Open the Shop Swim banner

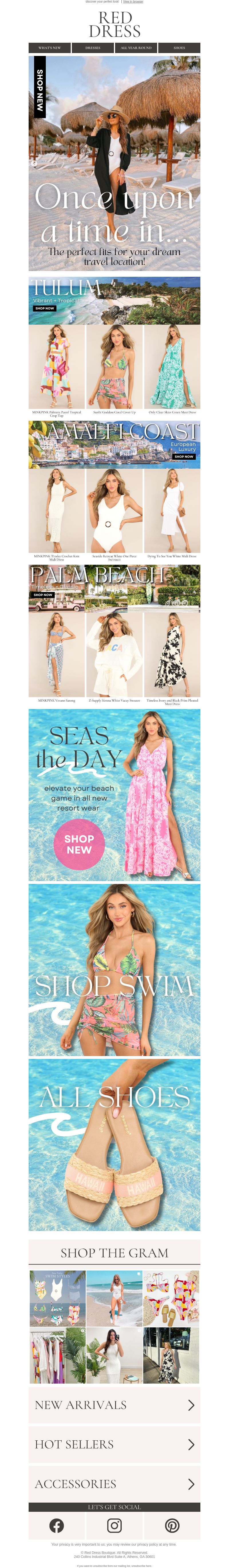click(x=114, y=970)
